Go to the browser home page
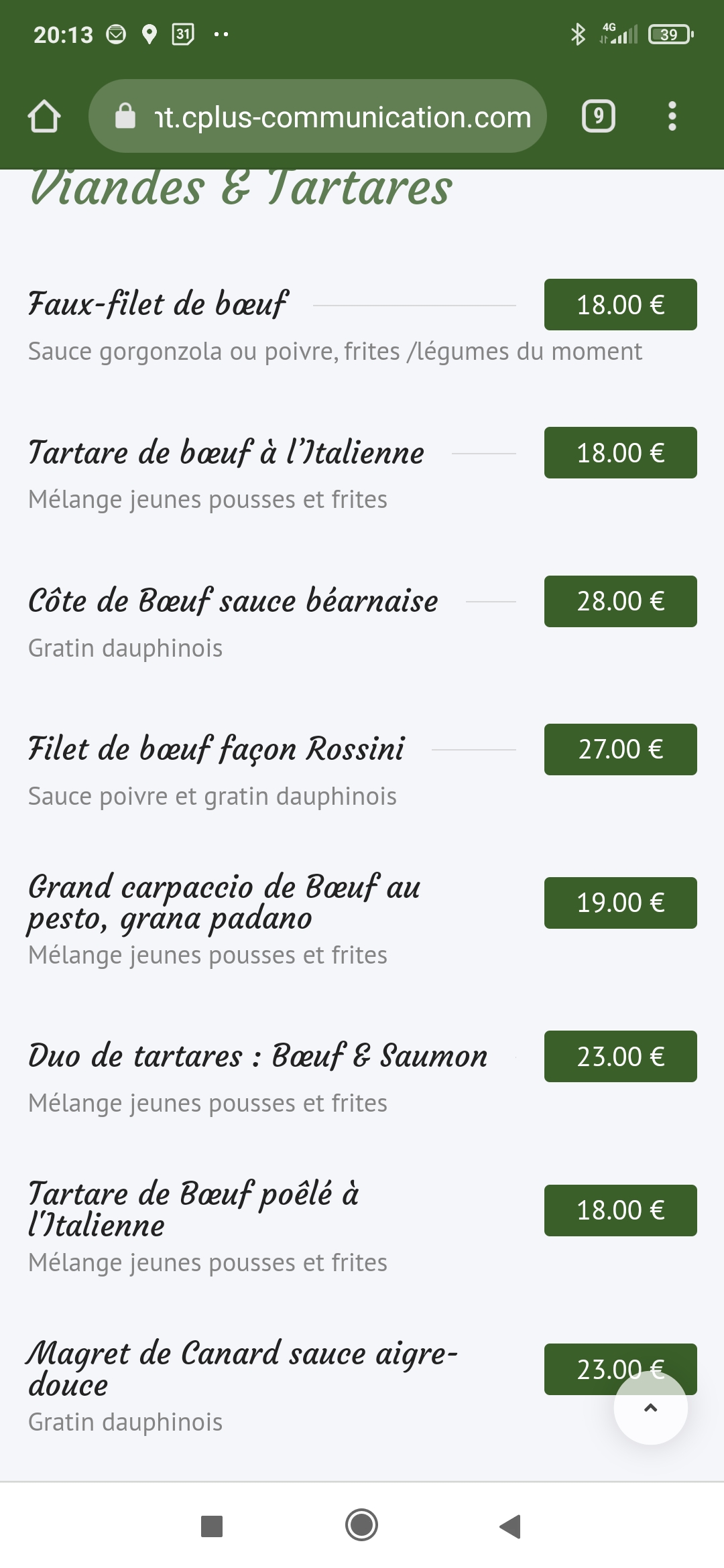Screen dimensions: 724x1568 pos(44,117)
